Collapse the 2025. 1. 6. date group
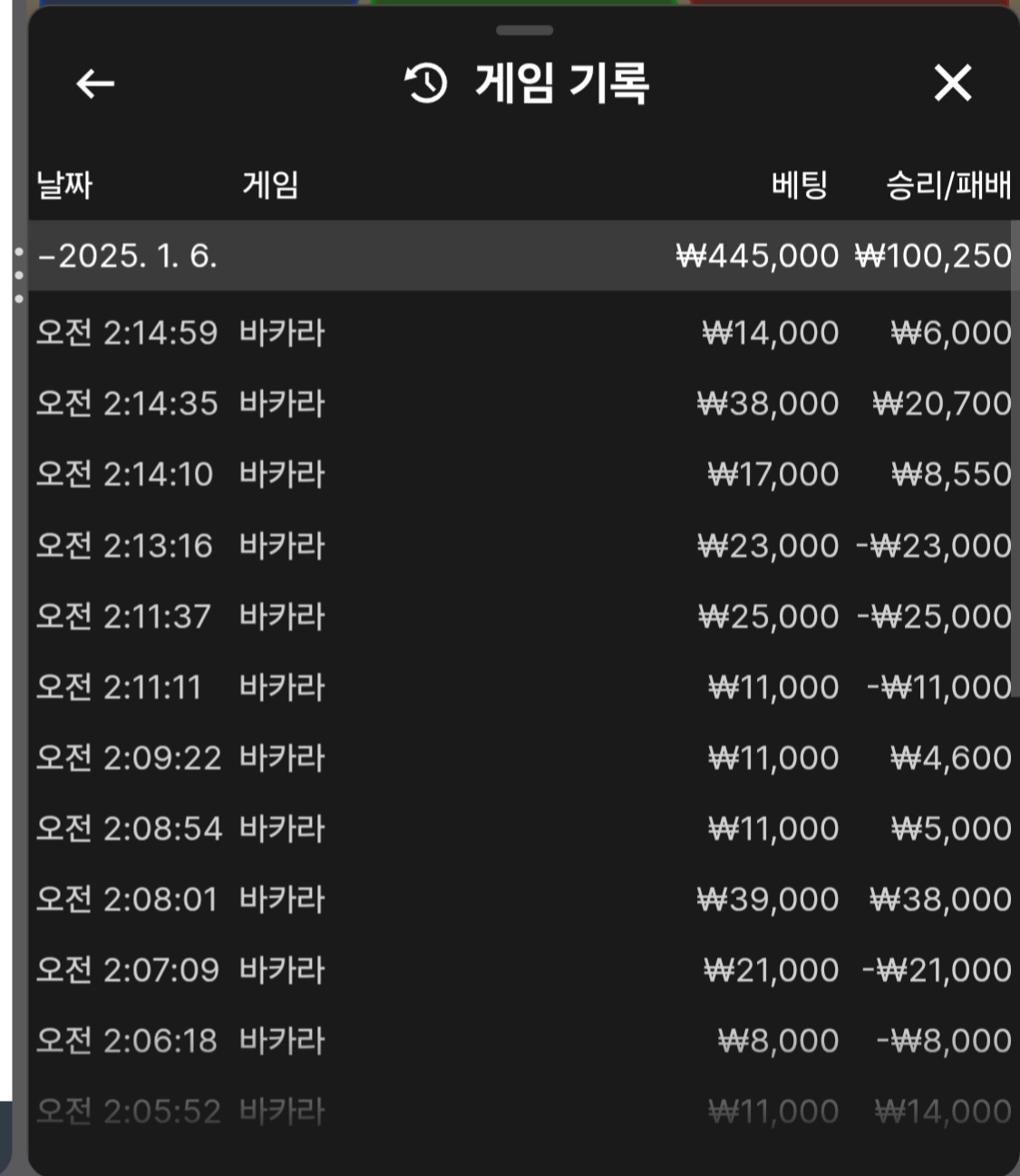Image resolution: width=1020 pixels, height=1176 pixels. pos(127,256)
